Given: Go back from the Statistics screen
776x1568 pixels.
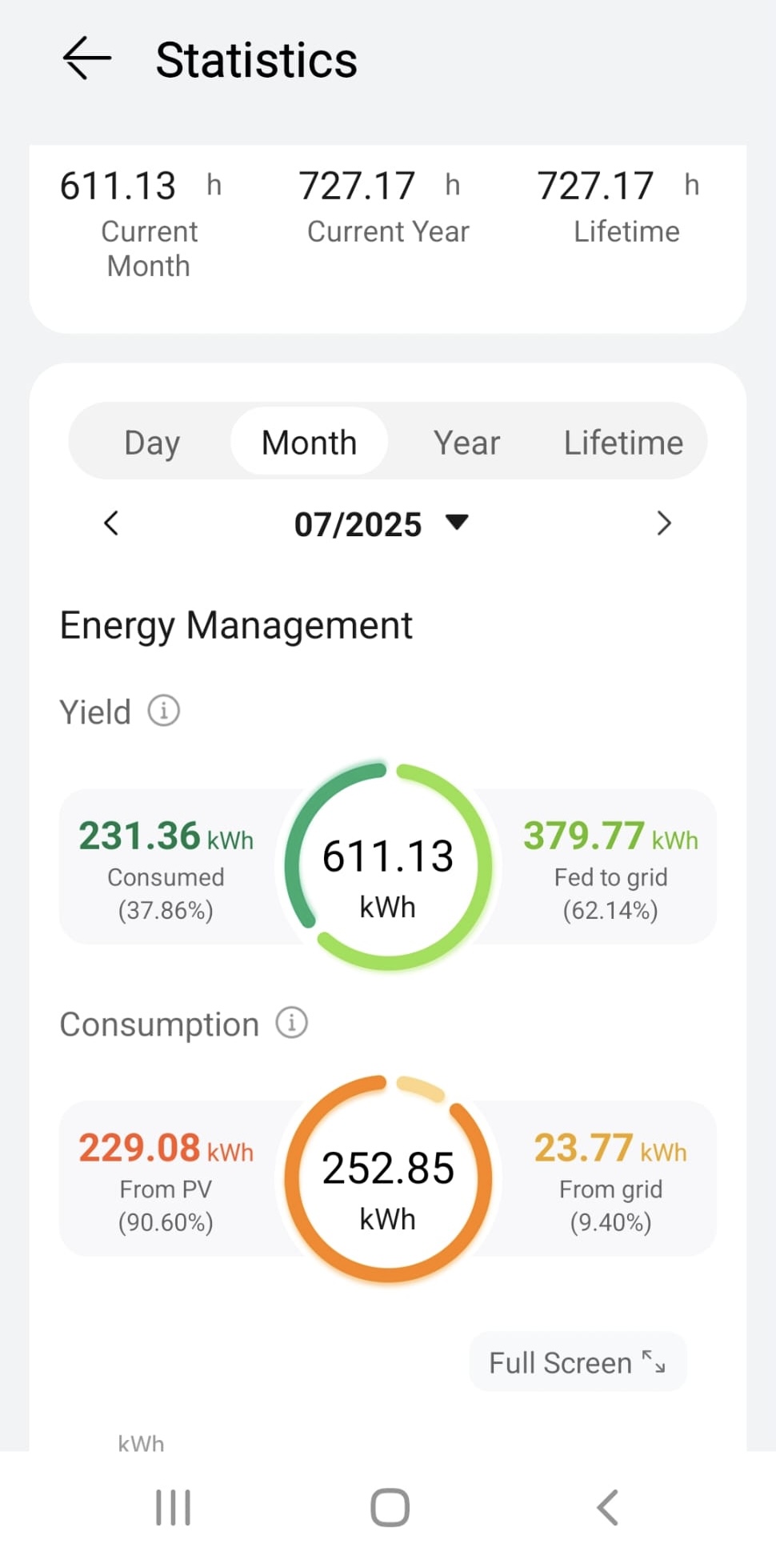Looking at the screenshot, I should 86,58.
